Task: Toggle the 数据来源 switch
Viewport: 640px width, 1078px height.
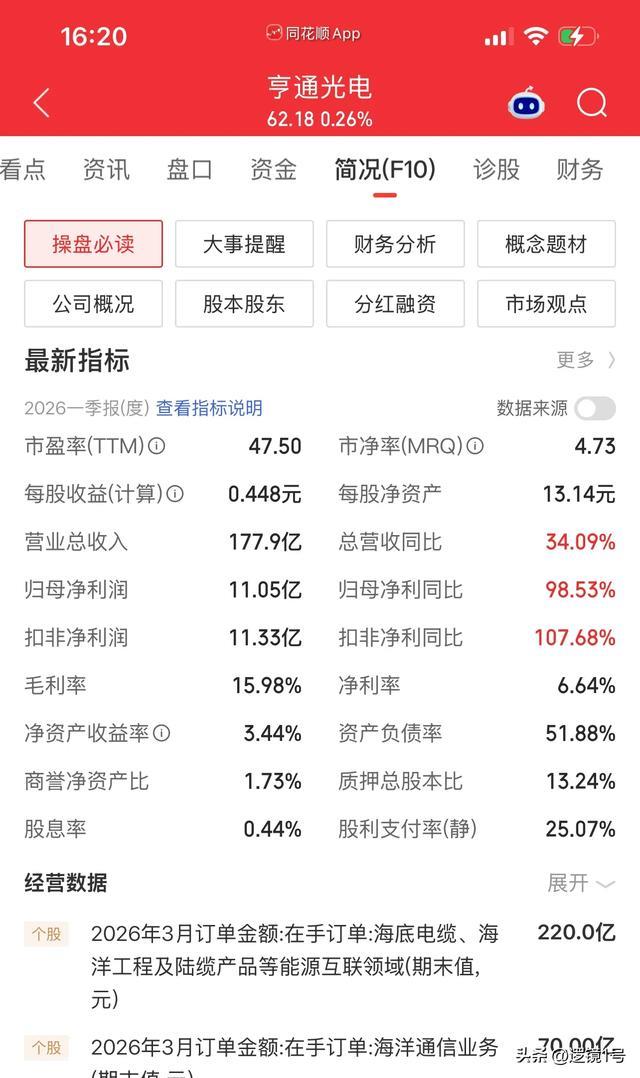Action: [595, 408]
